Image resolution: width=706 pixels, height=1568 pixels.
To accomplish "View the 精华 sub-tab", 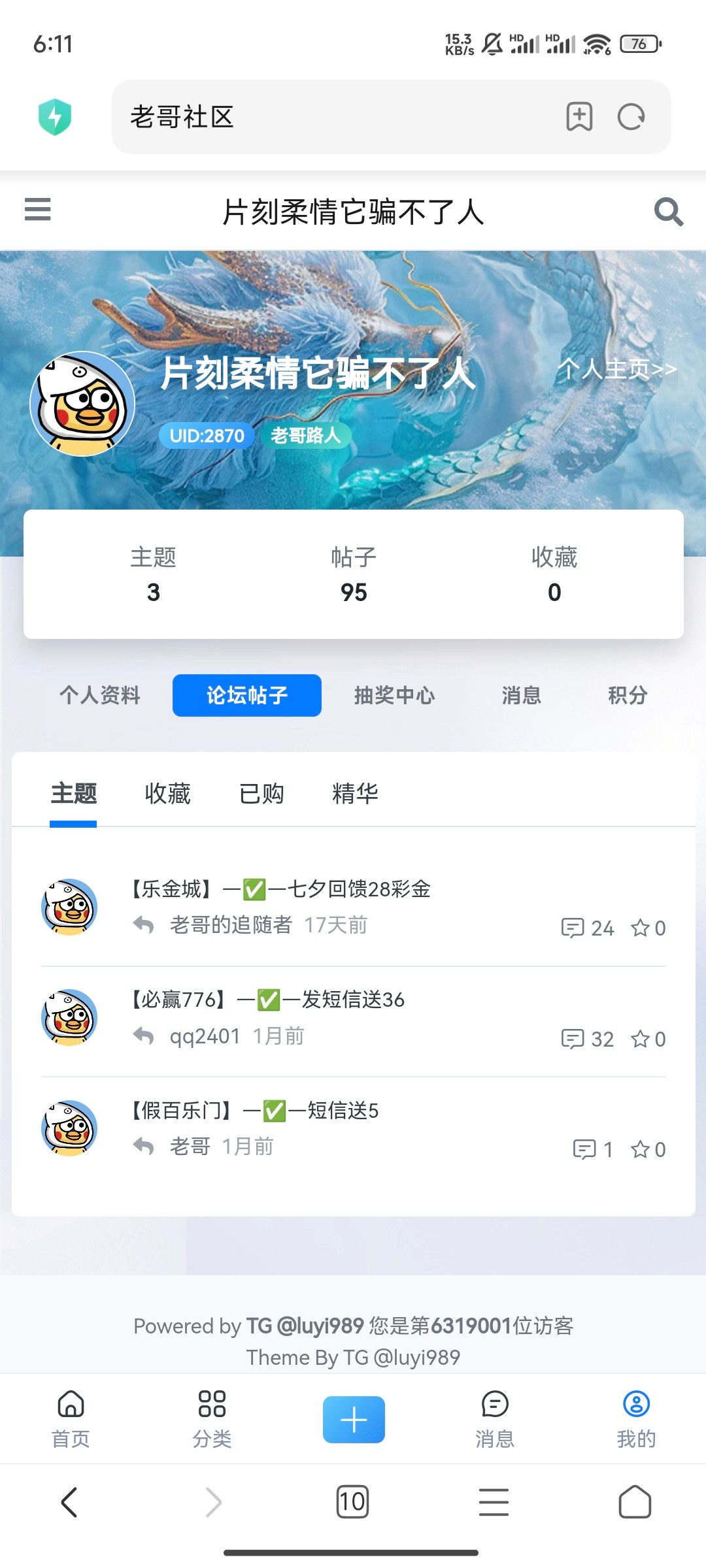I will [355, 794].
